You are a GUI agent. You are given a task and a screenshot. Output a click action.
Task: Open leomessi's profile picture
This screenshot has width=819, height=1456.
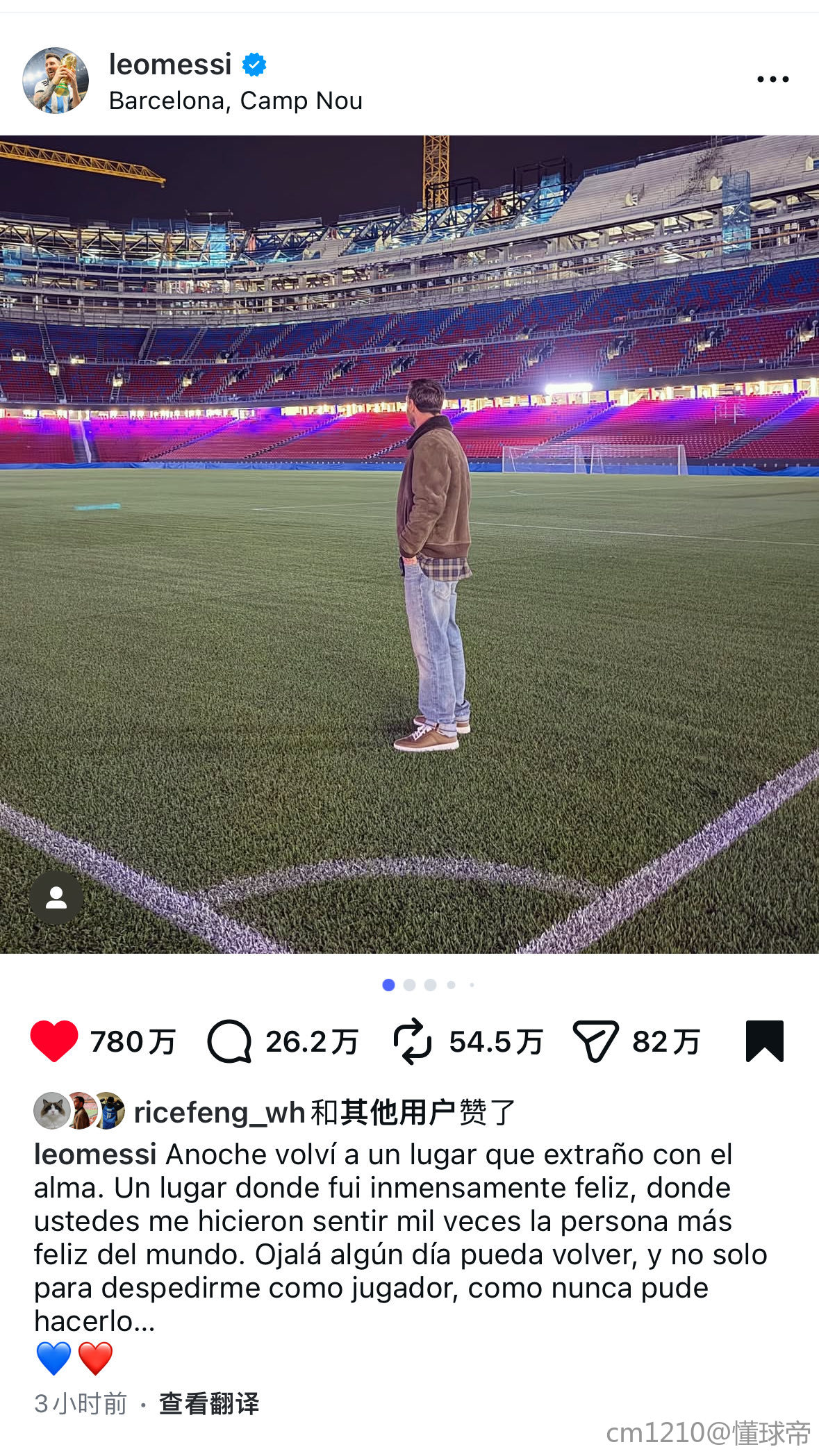tap(56, 81)
